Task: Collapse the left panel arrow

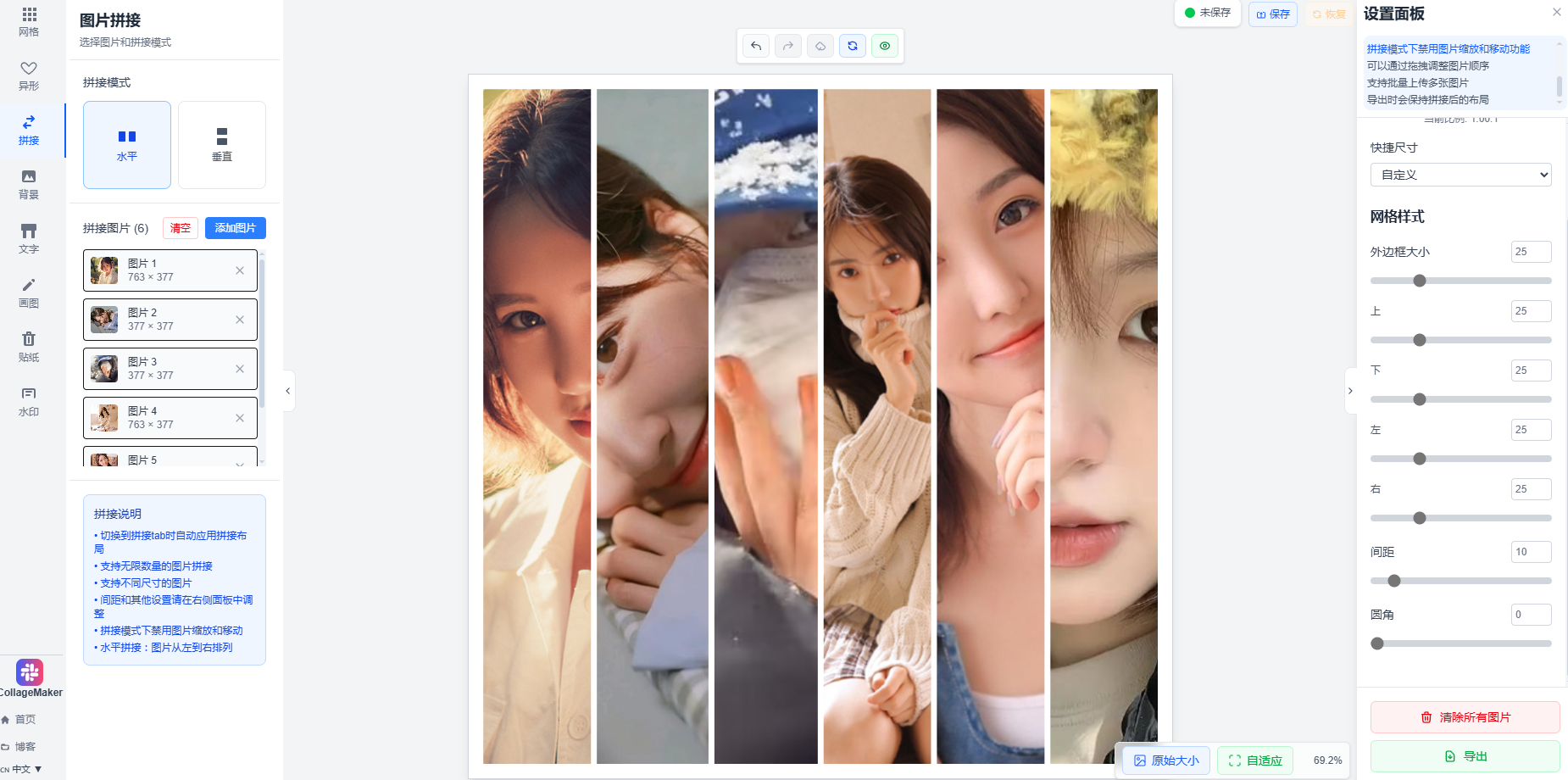Action: coord(288,391)
